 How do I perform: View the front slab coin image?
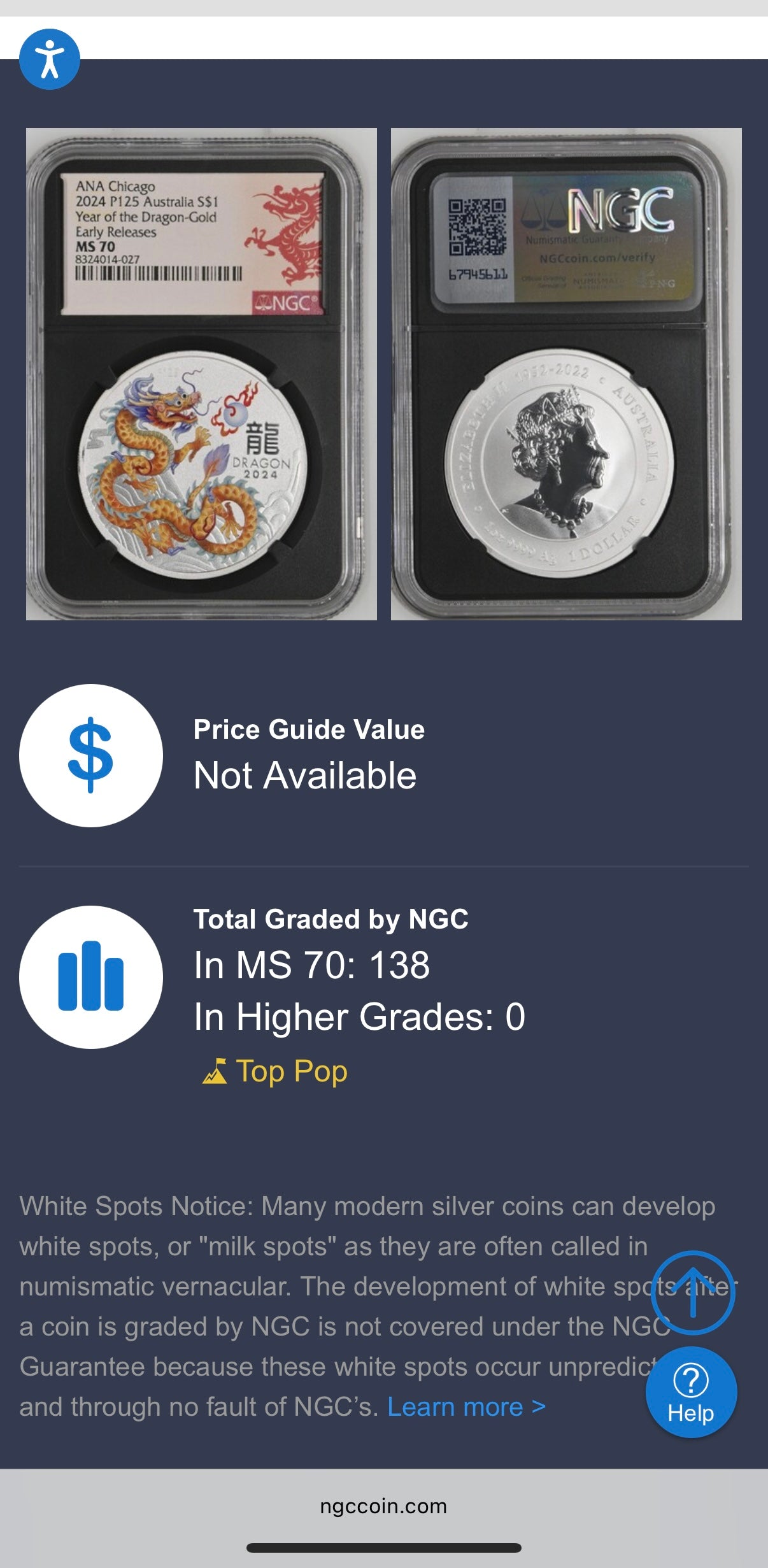[201, 374]
